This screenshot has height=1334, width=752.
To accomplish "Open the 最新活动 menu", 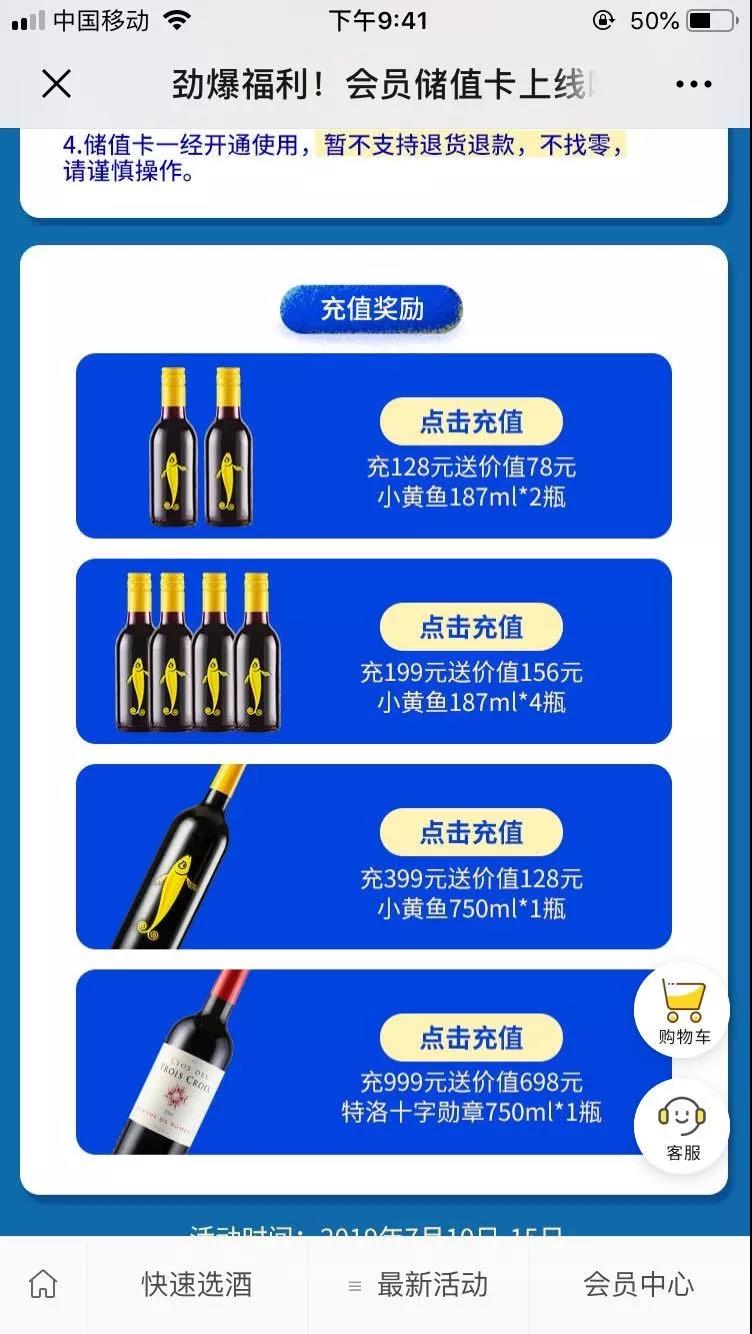I will (x=418, y=1285).
